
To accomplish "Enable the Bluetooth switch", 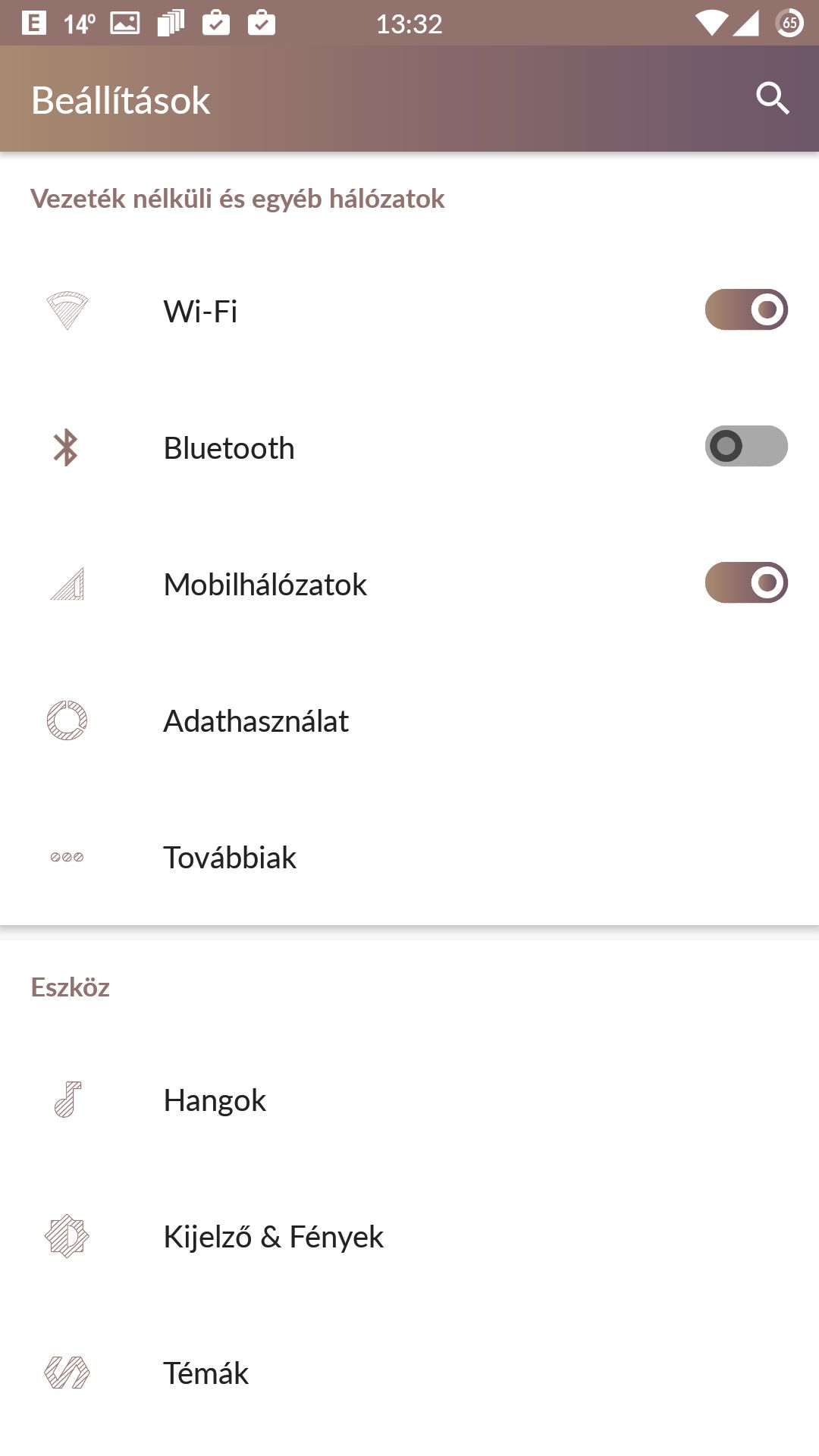I will [746, 446].
